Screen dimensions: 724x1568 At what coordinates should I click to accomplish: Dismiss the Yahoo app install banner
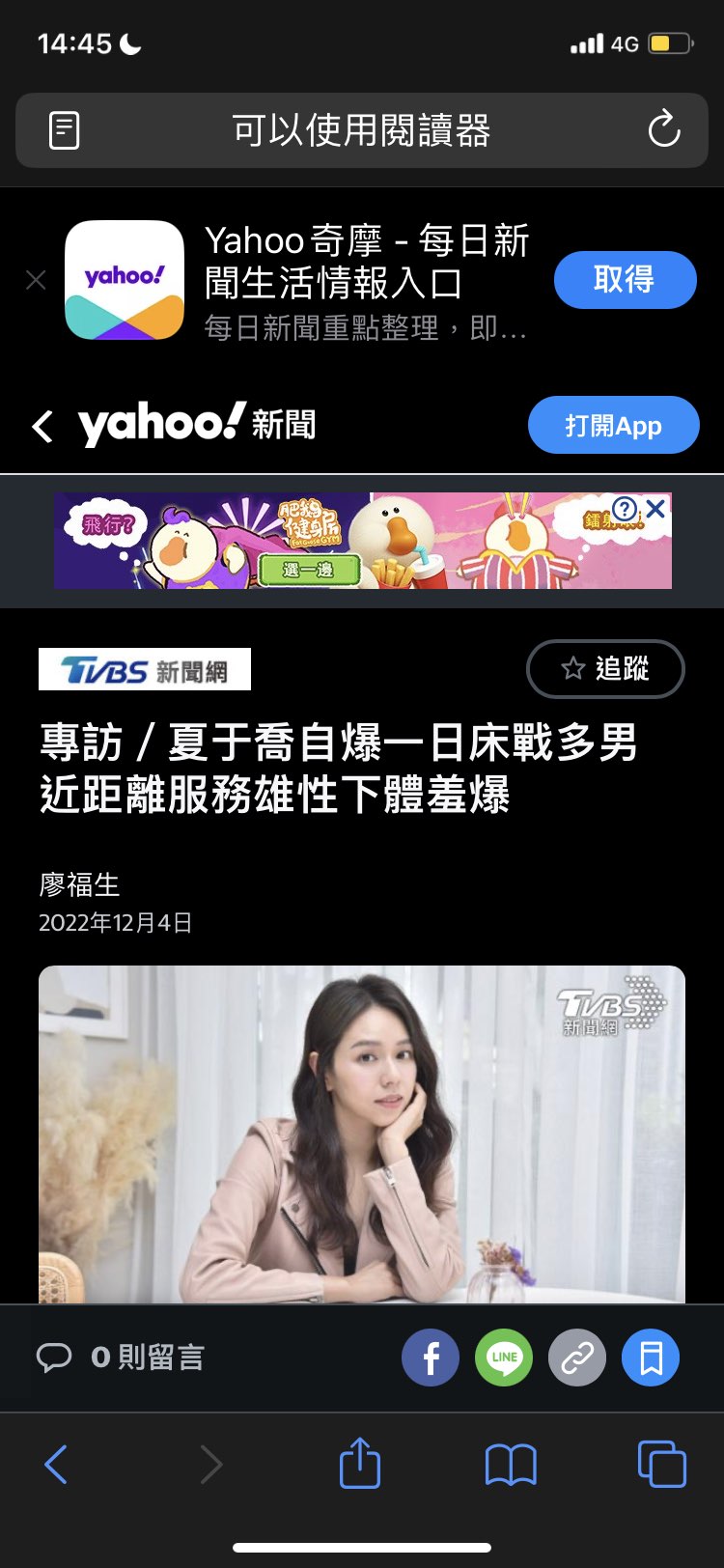click(36, 280)
